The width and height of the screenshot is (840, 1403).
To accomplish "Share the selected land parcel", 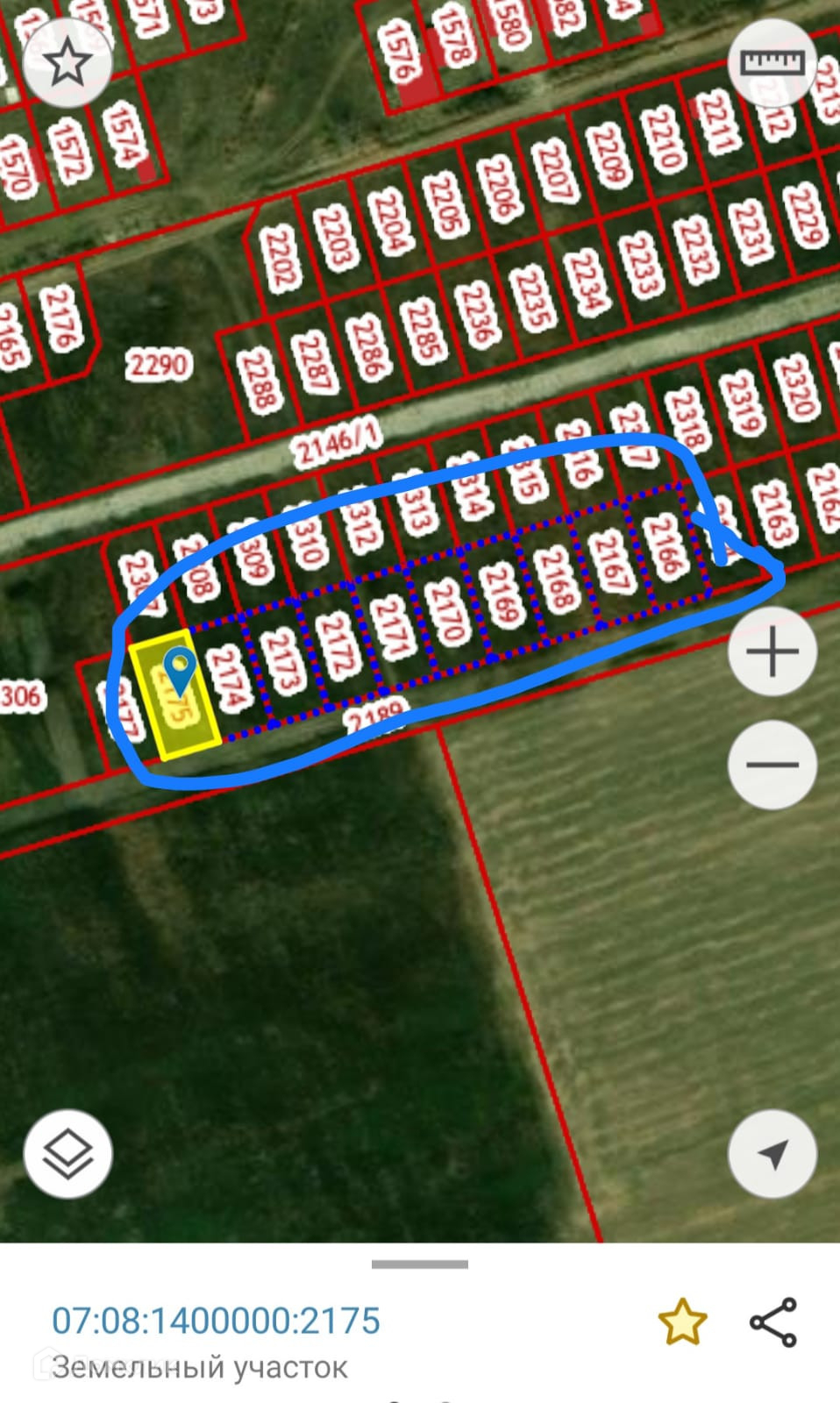I will pos(772,1322).
